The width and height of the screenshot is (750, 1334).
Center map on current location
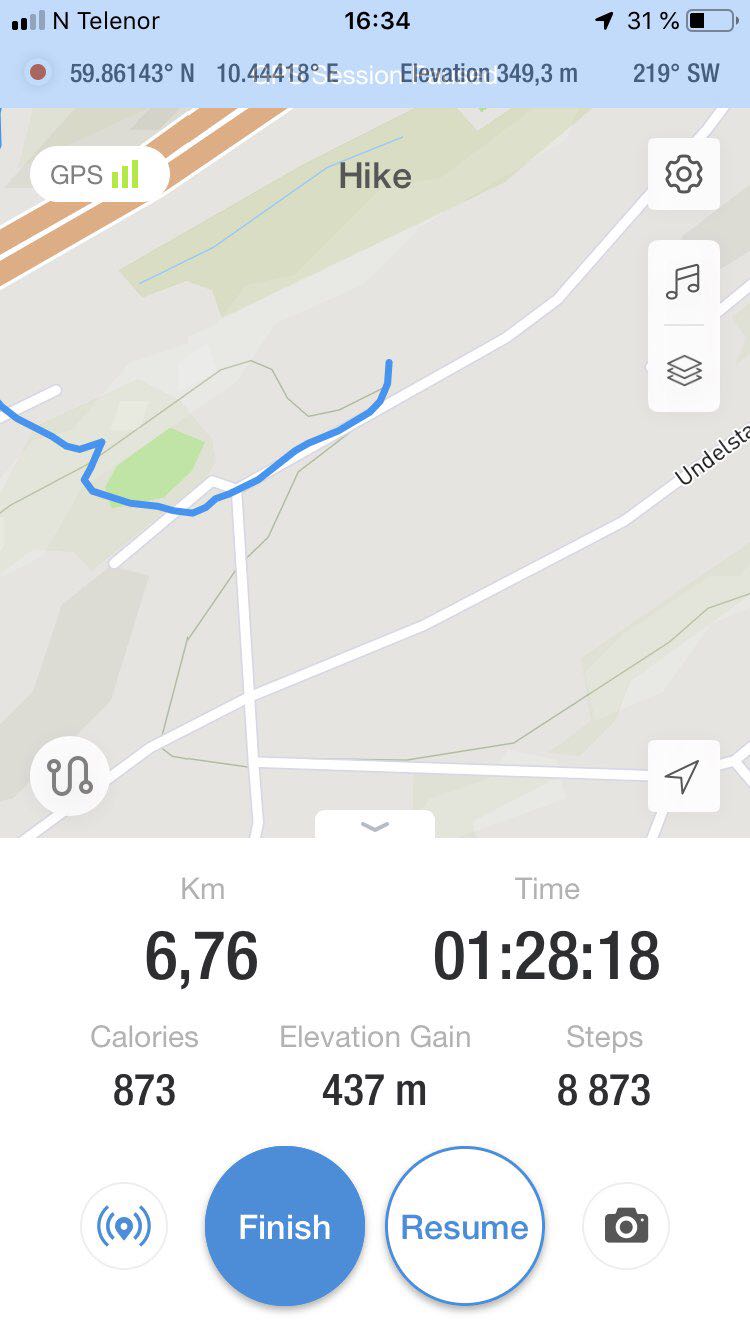[683, 776]
